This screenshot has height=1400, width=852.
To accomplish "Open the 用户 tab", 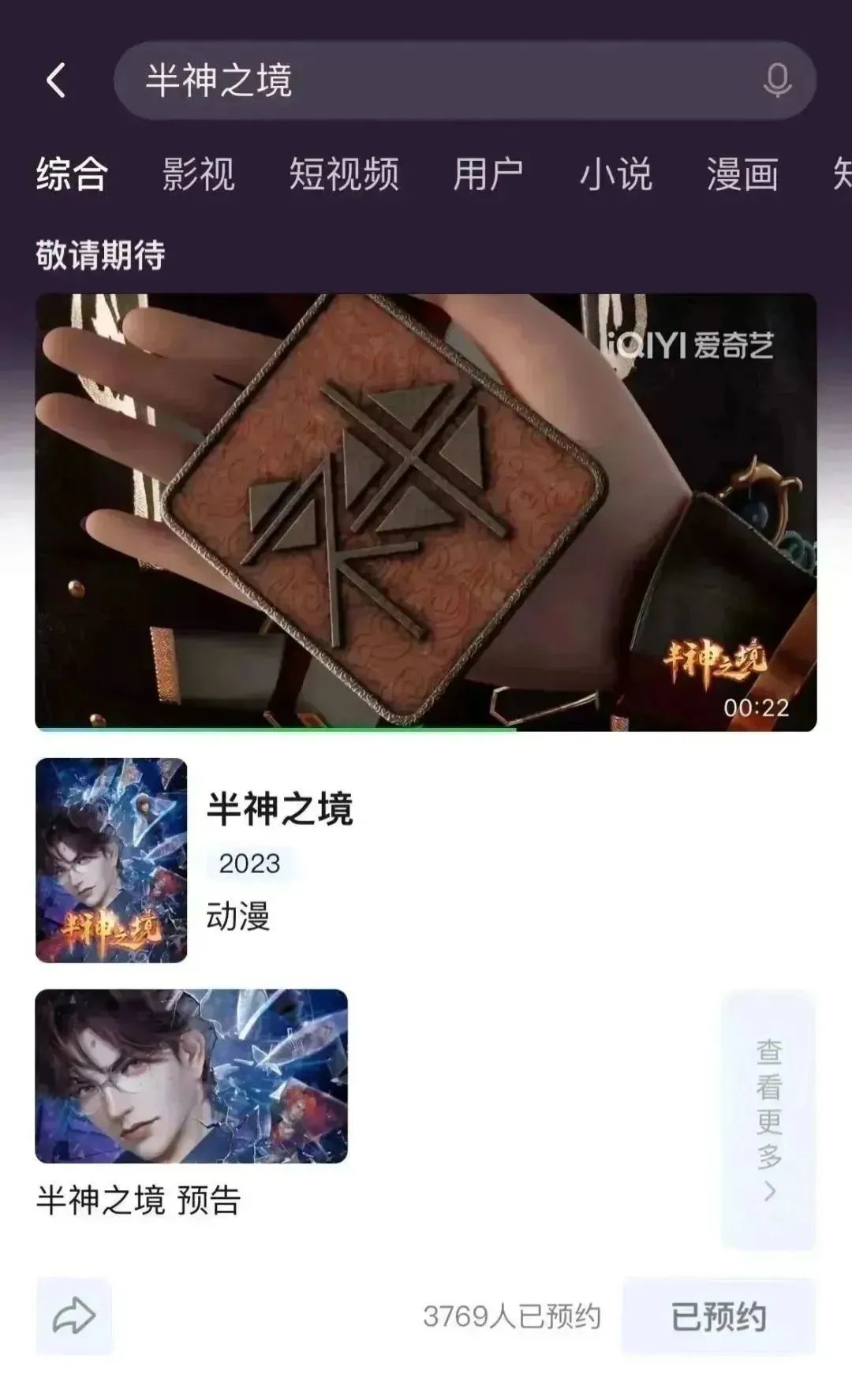I will pyautogui.click(x=488, y=174).
